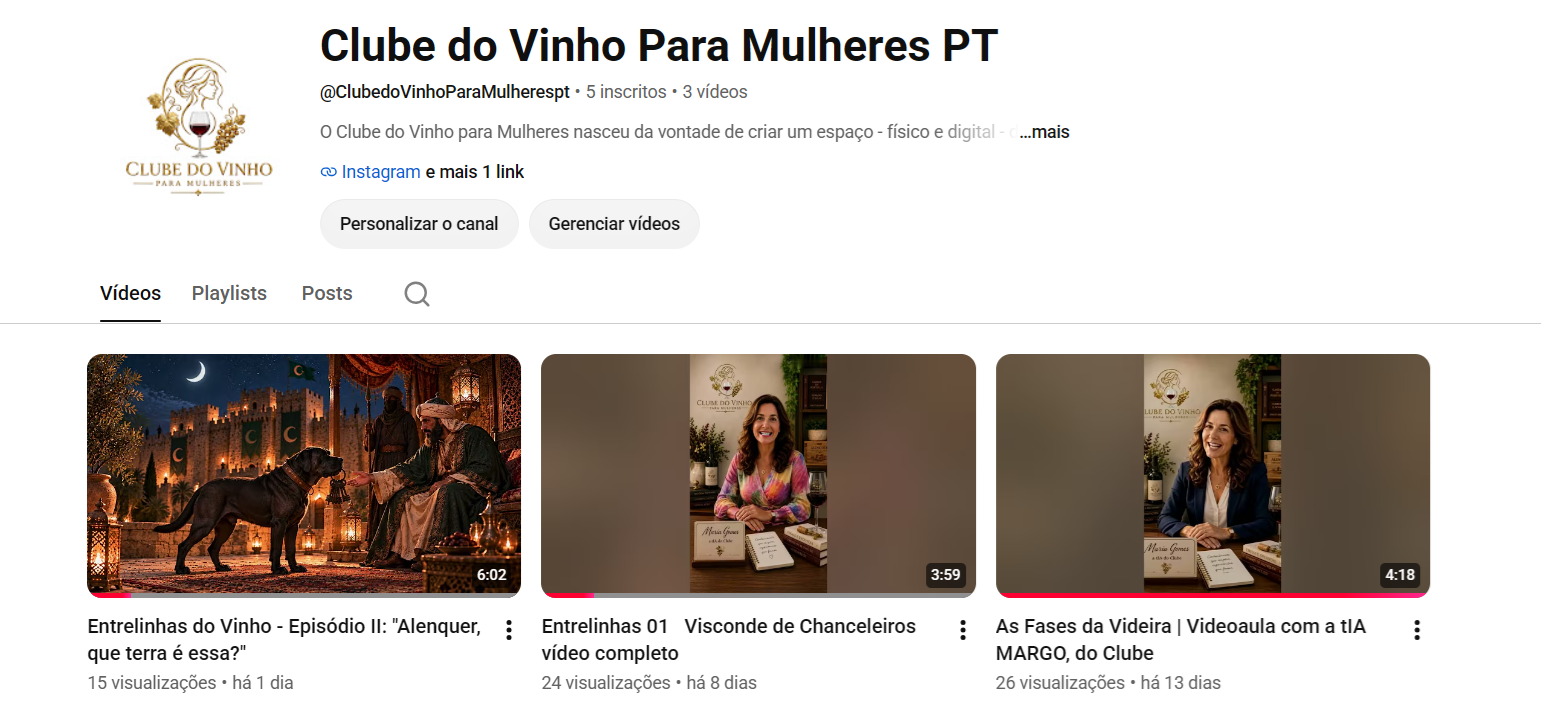Open options menu for Entrelinhas 01 Visconde video
1541x718 pixels.
[x=963, y=630]
